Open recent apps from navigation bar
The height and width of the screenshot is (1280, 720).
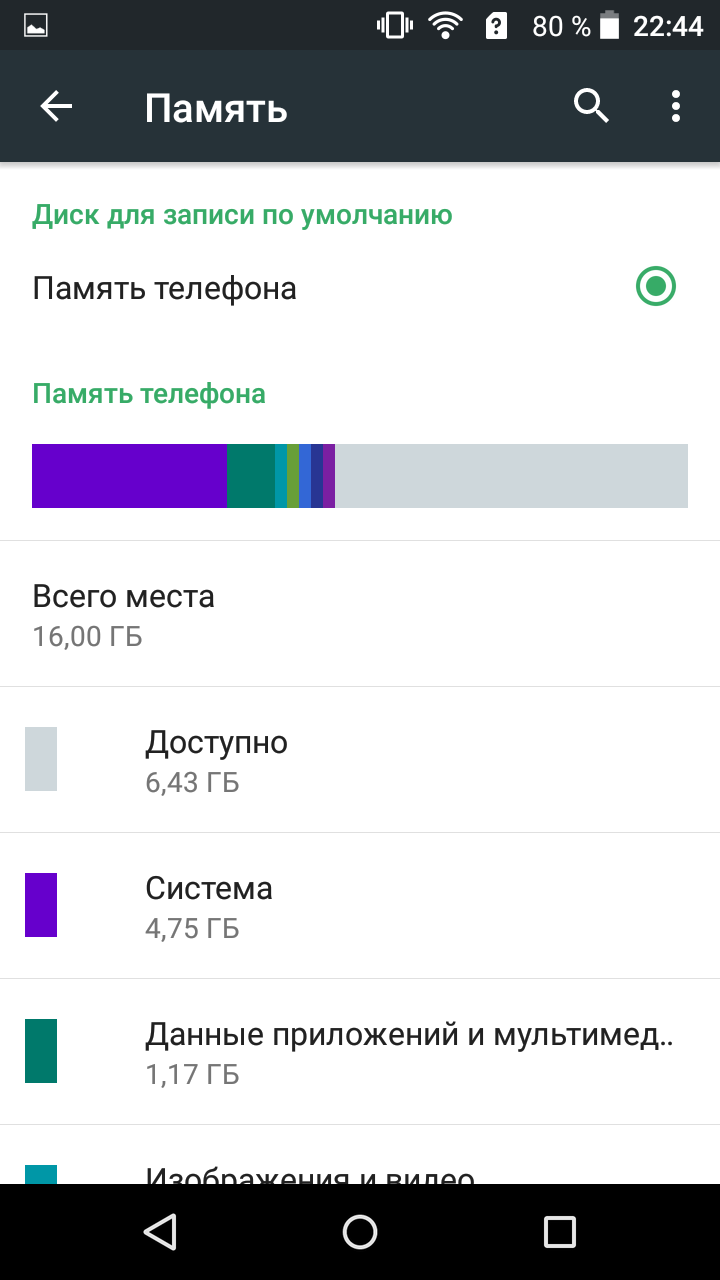tap(560, 1231)
